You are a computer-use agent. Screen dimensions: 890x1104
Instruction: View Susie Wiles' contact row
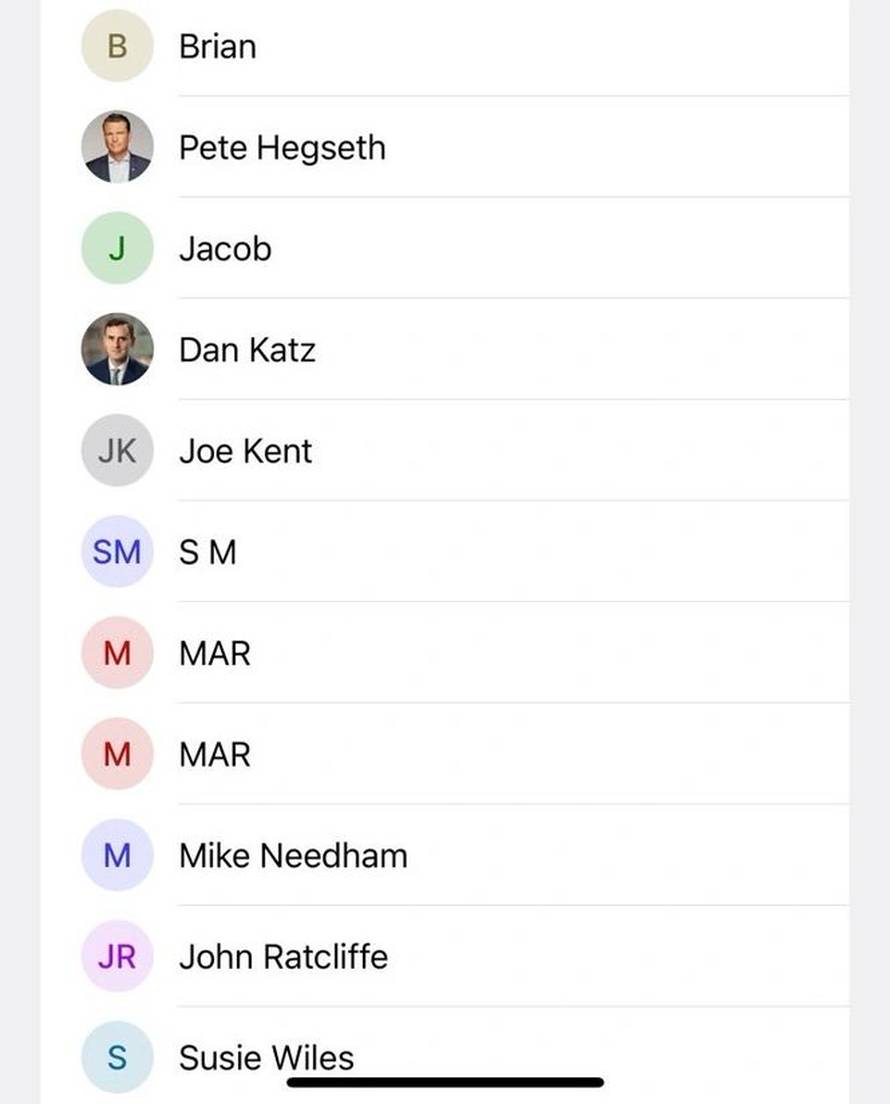[266, 1057]
